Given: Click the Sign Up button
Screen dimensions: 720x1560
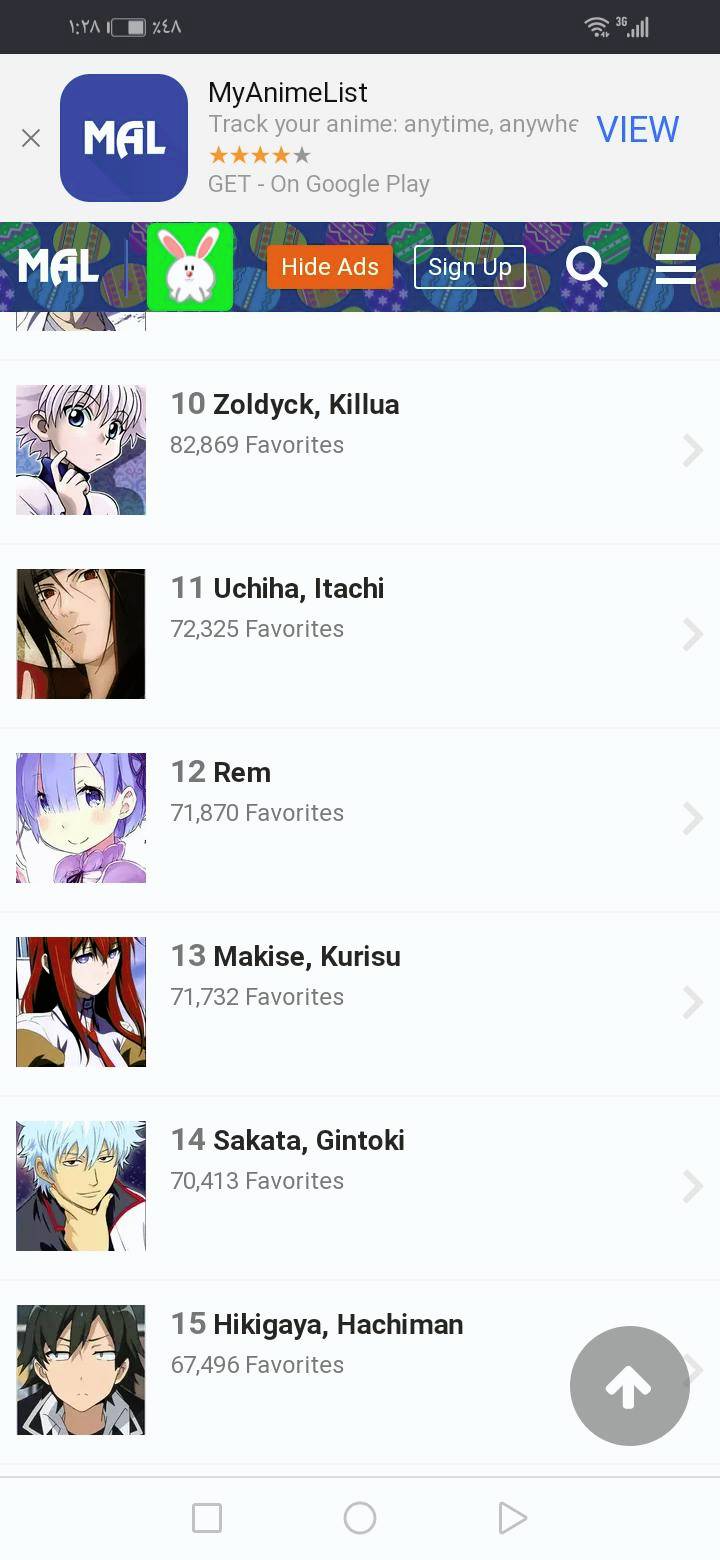Looking at the screenshot, I should coord(470,267).
